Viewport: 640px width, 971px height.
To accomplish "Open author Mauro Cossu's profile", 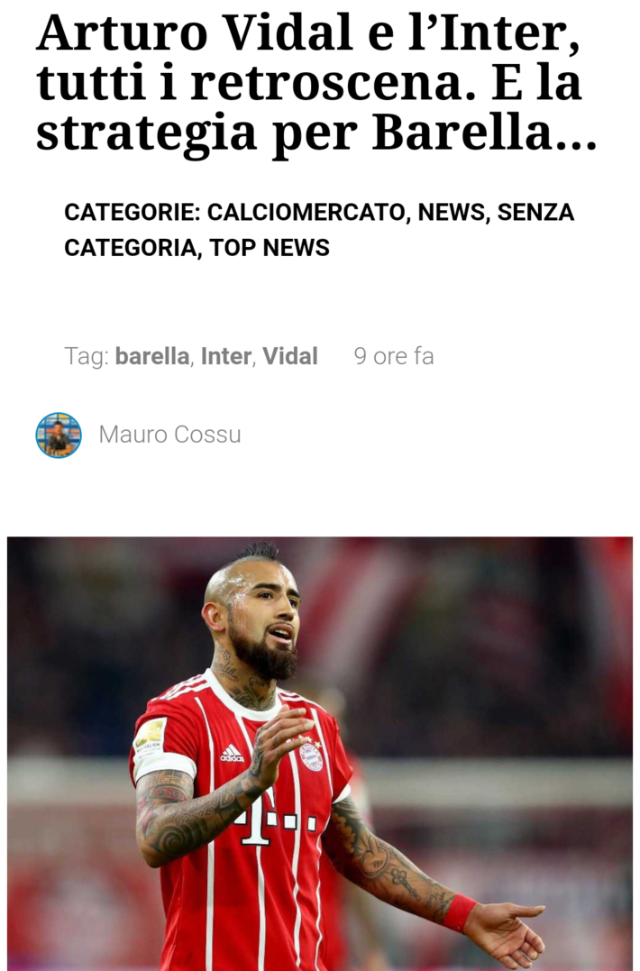I will click(x=170, y=435).
